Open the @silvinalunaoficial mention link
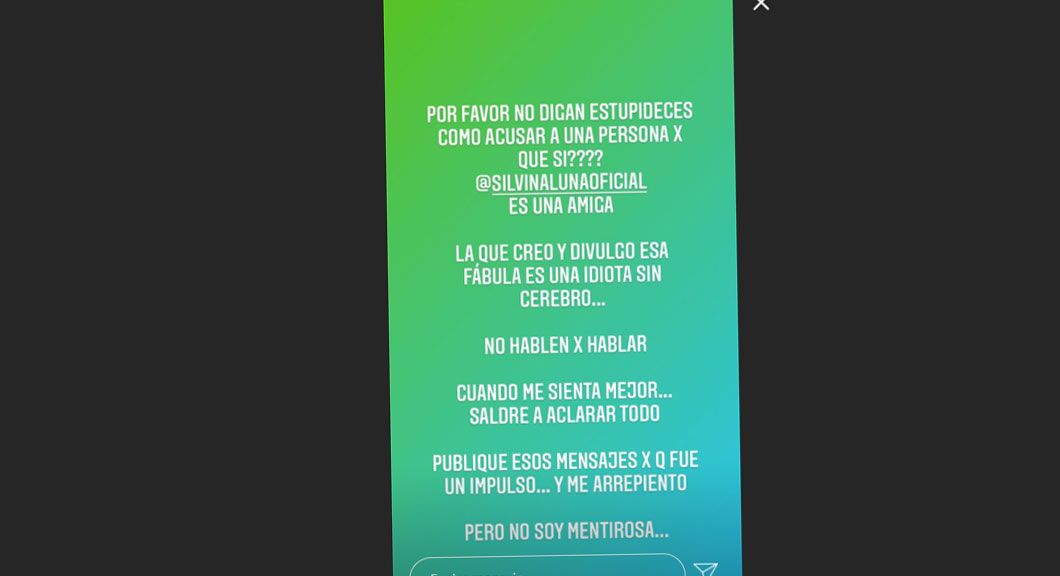This screenshot has height=576, width=1060. click(x=561, y=182)
